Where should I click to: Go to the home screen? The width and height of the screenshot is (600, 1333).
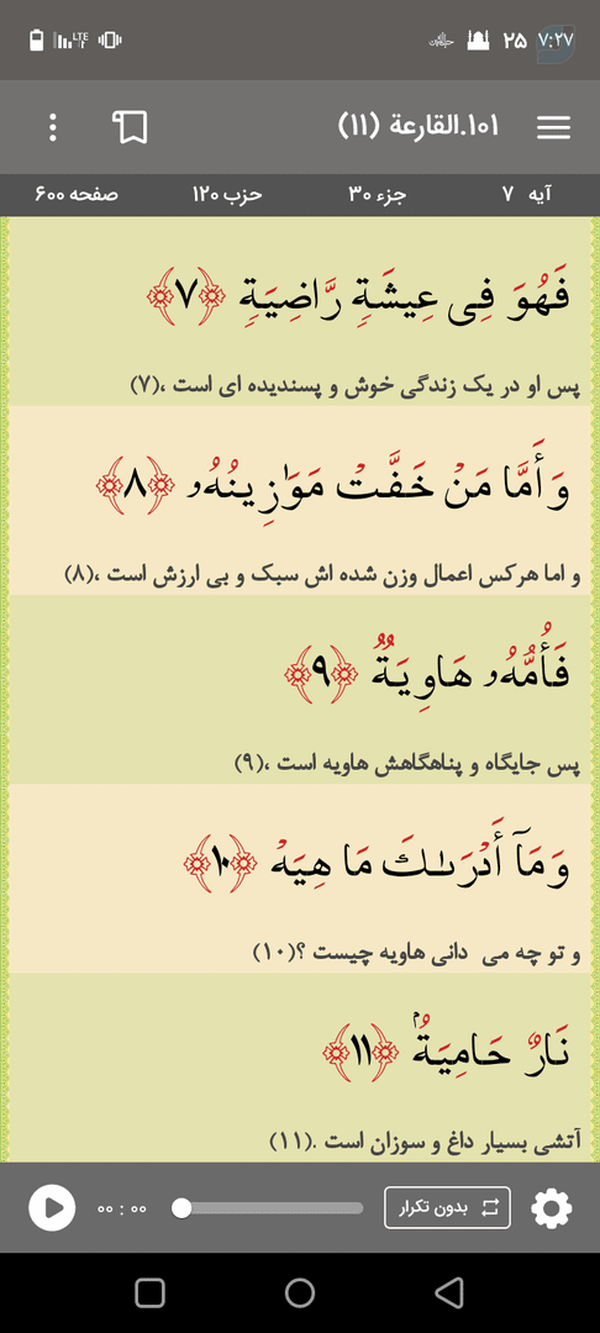tap(300, 1292)
